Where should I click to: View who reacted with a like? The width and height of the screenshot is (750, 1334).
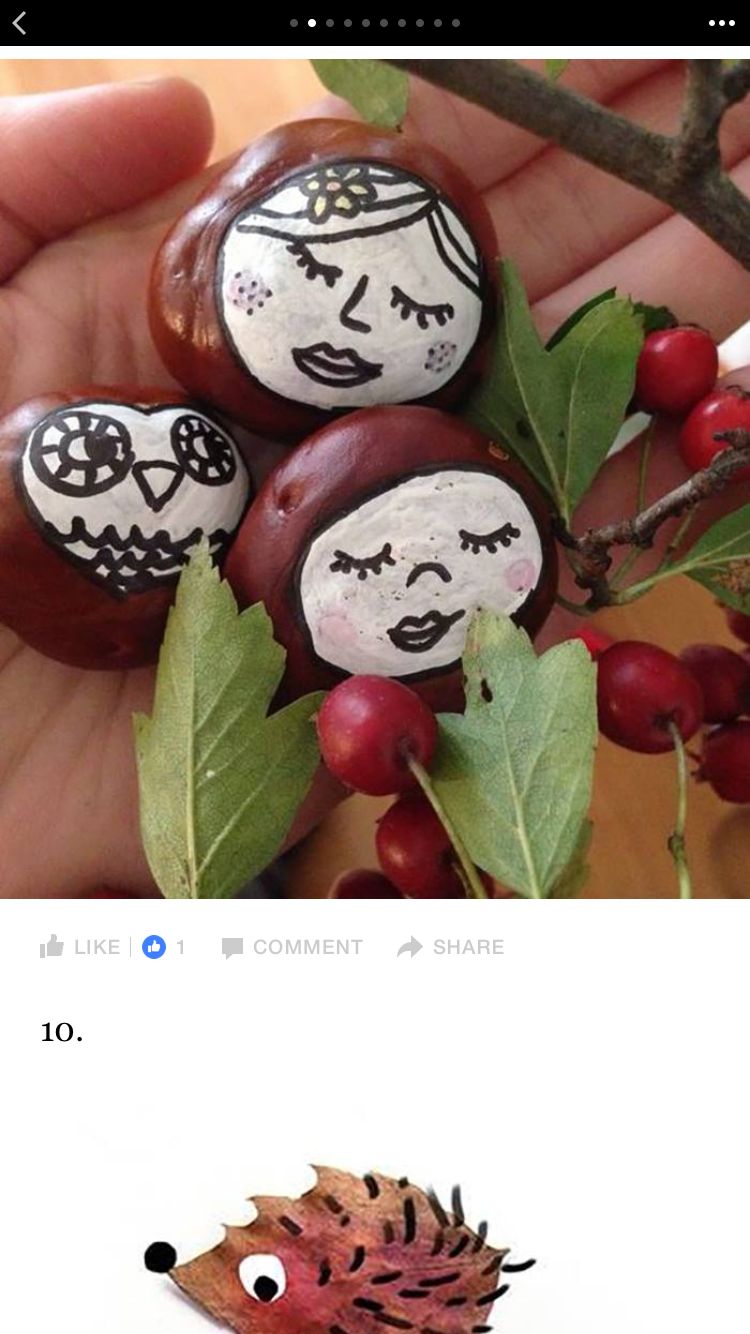coord(164,947)
